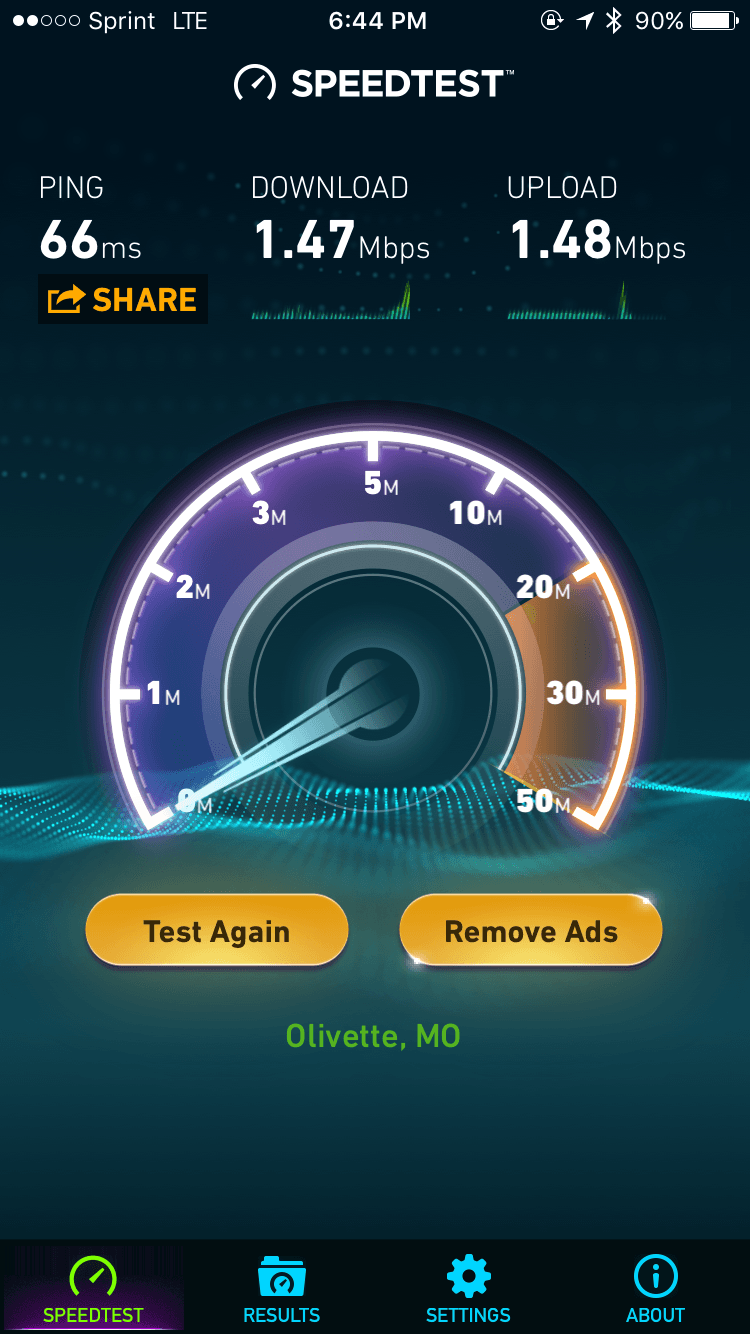
Task: Select the Olivette, MO location text
Action: 373,1036
